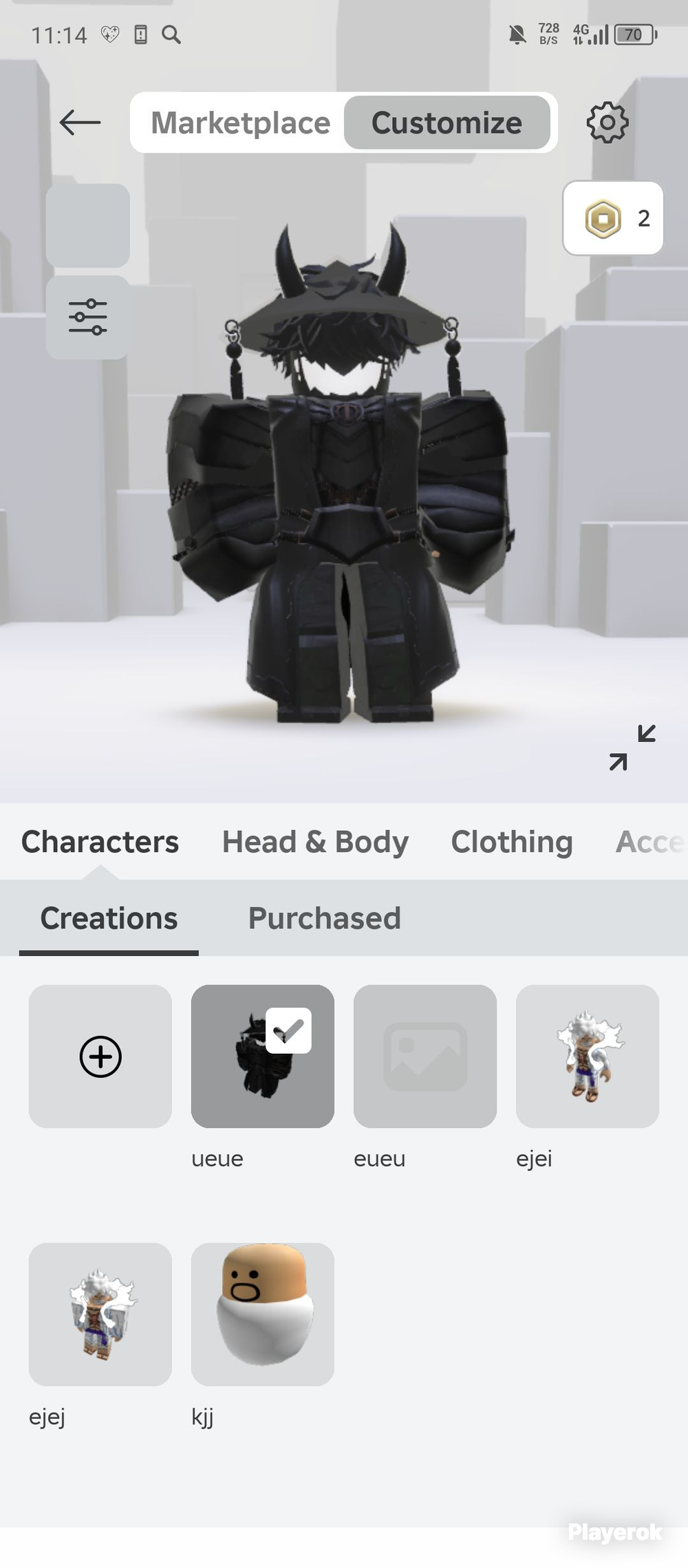Open the avatar adjustment sliders icon
688x1568 pixels.
pos(88,317)
